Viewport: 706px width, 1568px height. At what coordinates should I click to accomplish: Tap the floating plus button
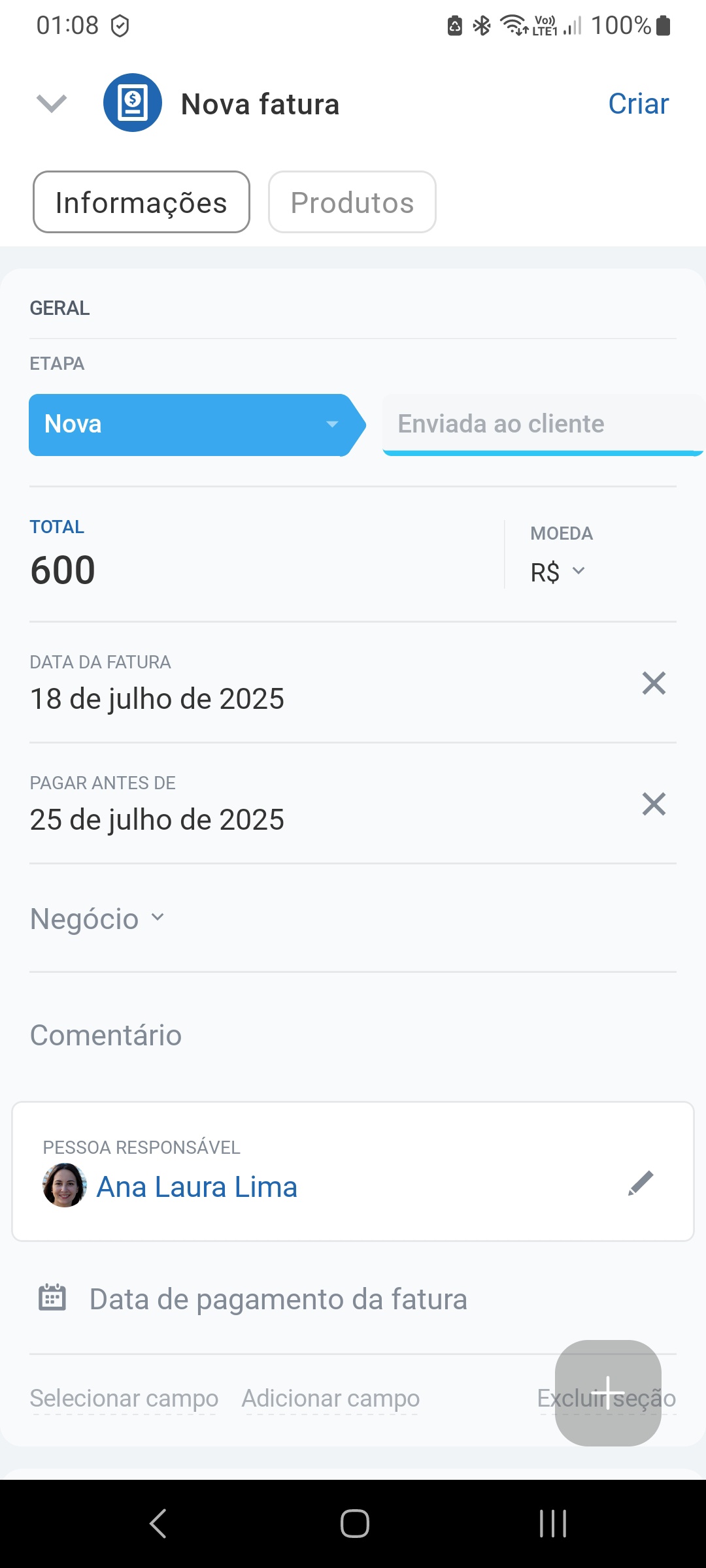[x=608, y=1393]
